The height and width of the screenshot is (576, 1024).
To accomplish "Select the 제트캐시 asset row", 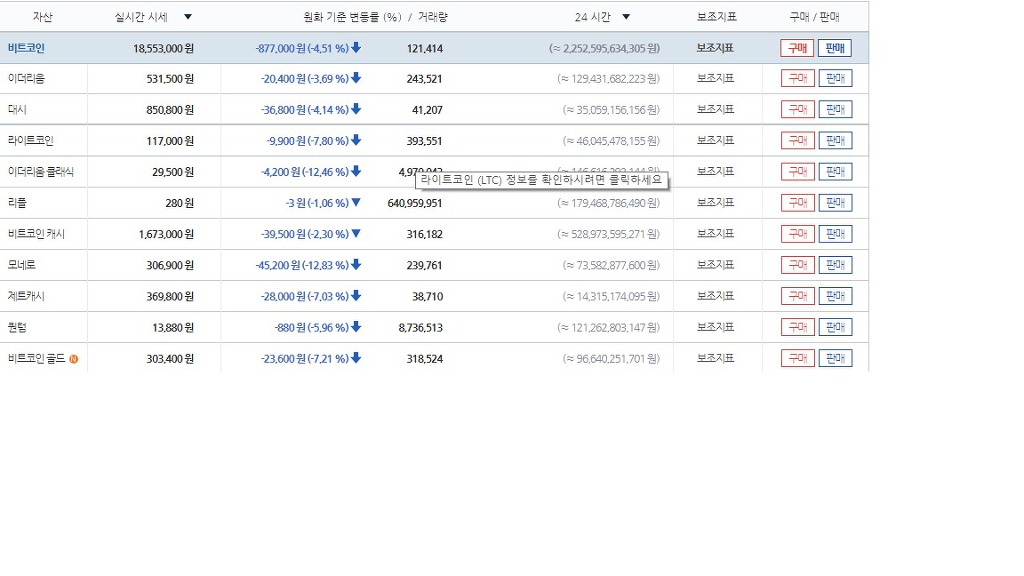I will point(434,296).
